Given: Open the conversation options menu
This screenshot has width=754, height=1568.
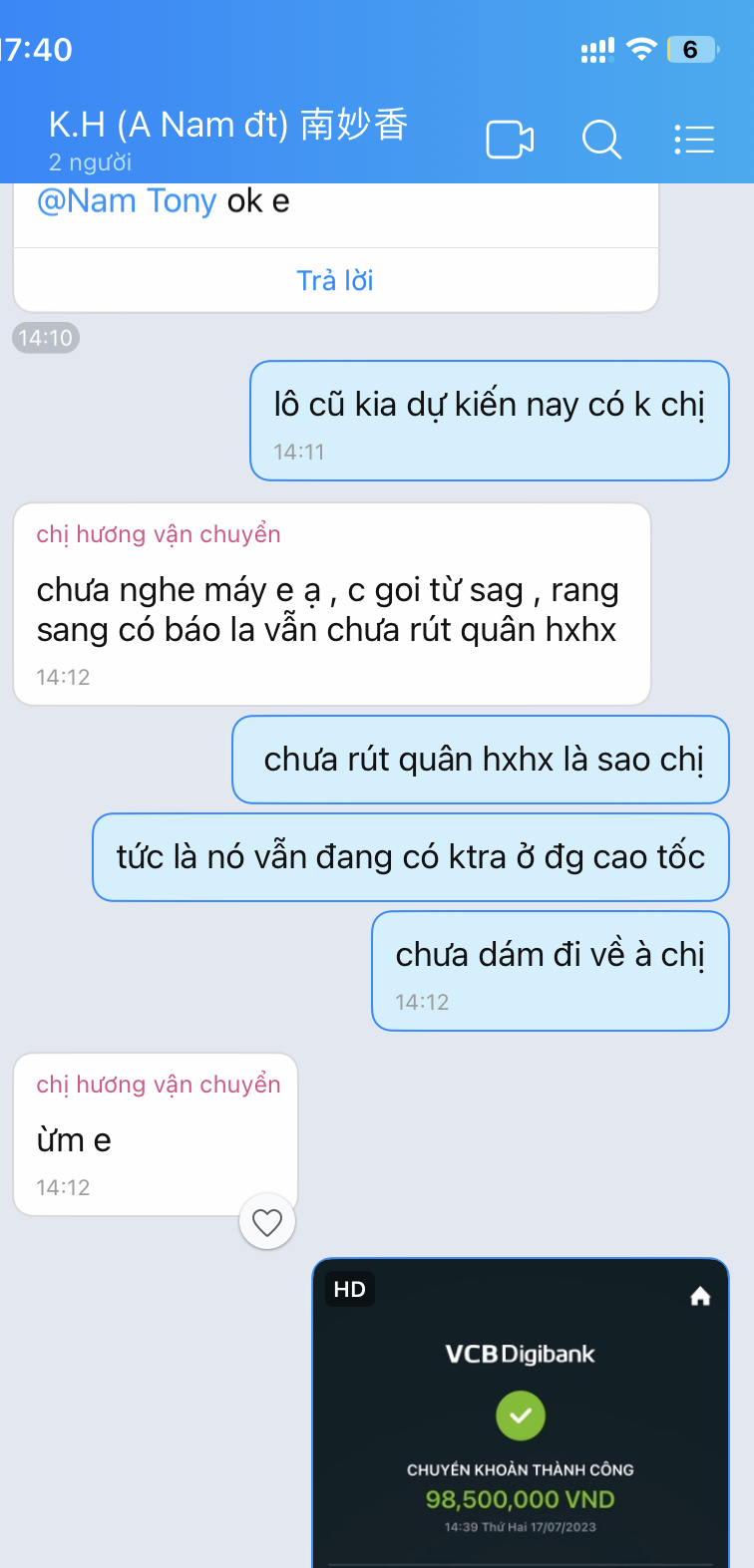Looking at the screenshot, I should 694,140.
